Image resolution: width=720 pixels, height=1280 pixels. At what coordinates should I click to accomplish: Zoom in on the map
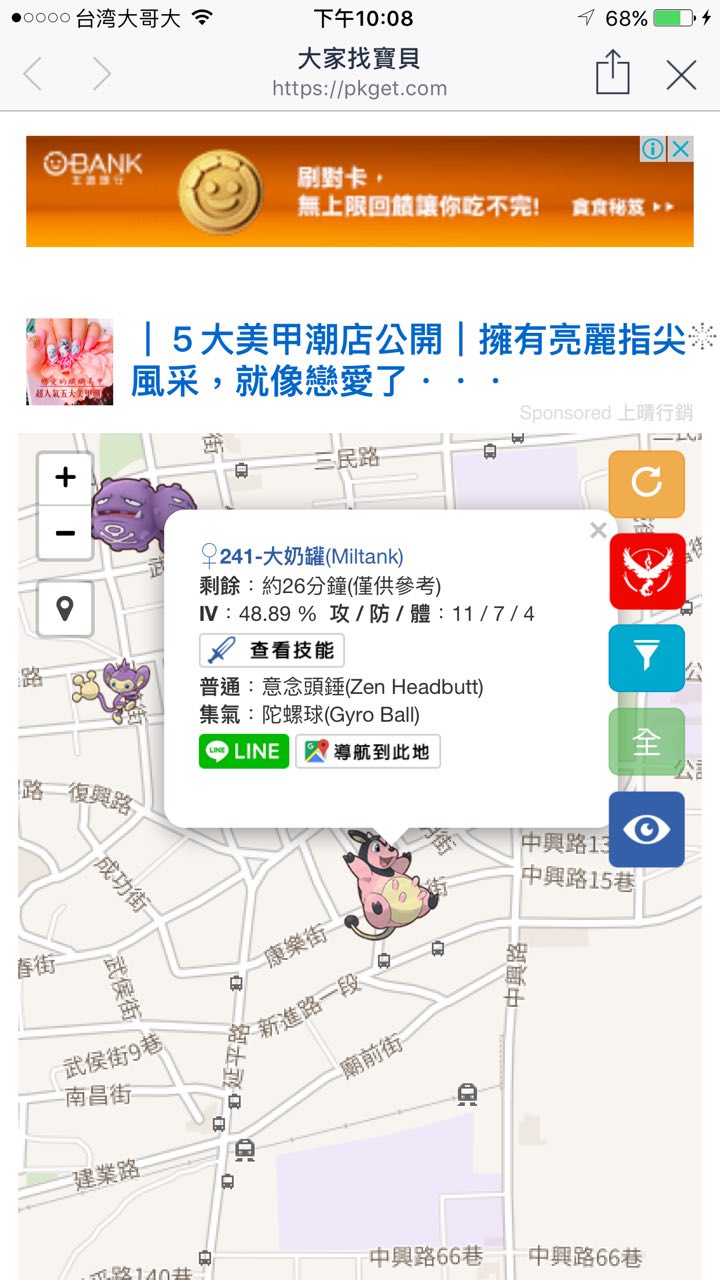[x=65, y=478]
